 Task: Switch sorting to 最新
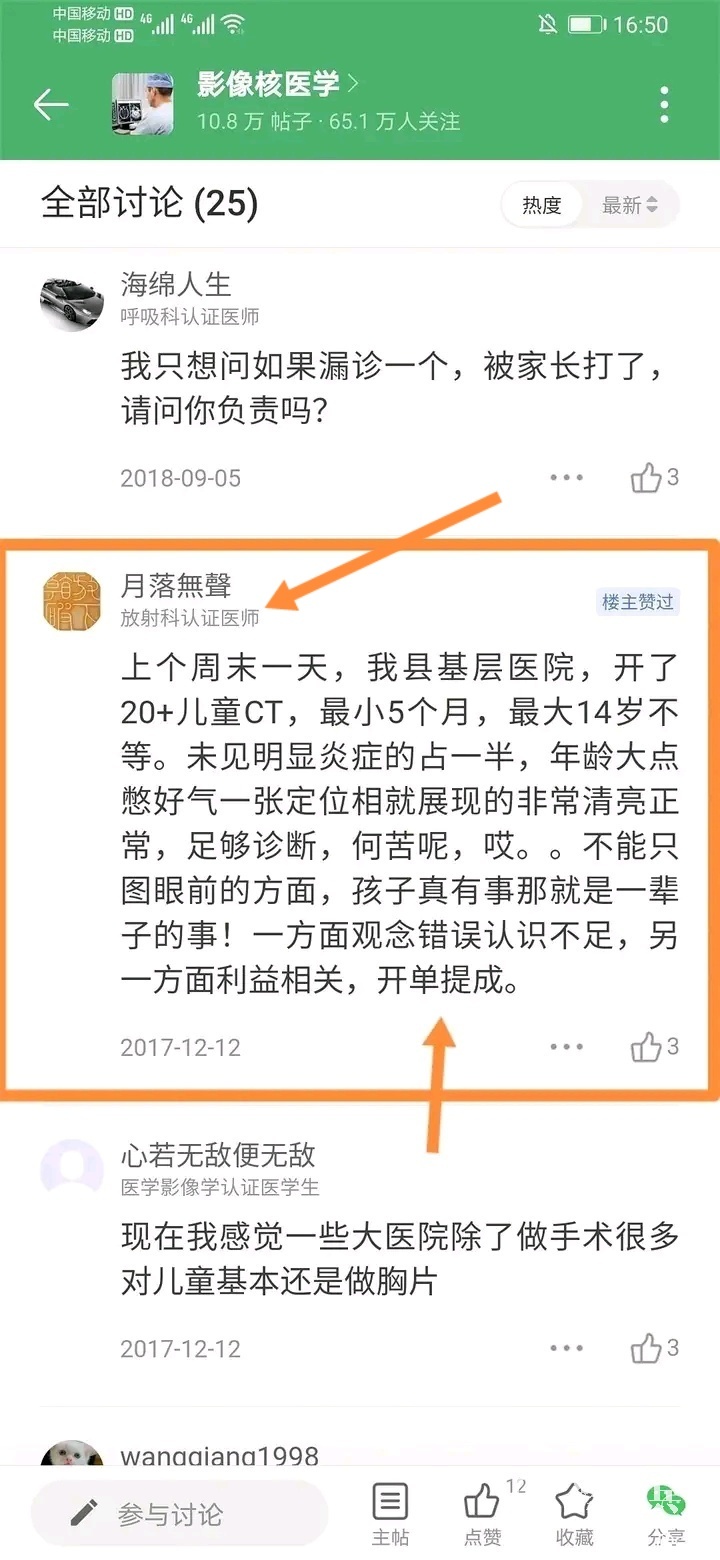(x=629, y=205)
